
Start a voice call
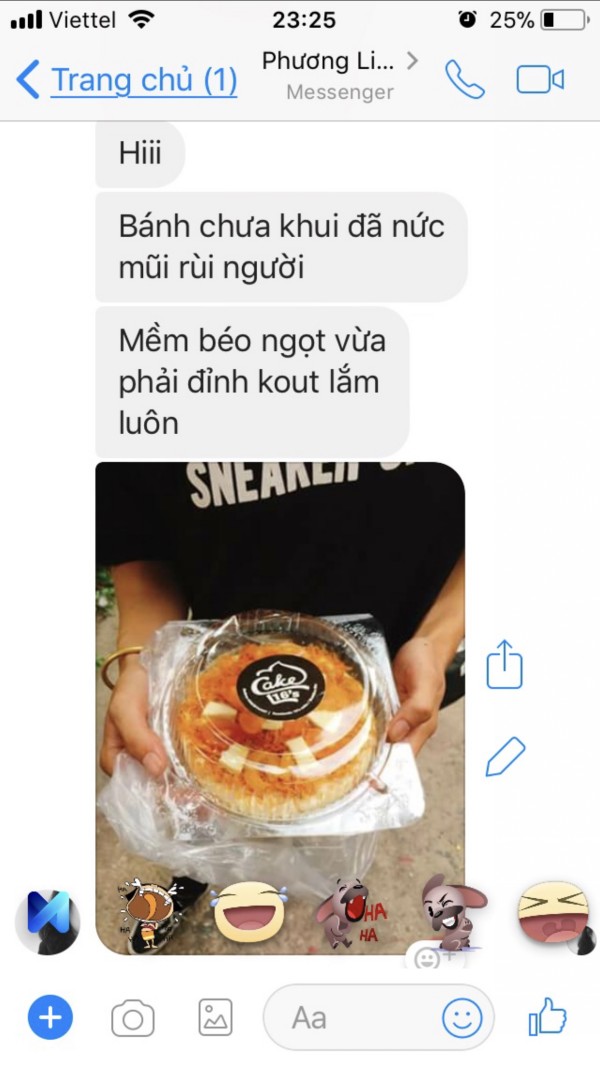(464, 80)
